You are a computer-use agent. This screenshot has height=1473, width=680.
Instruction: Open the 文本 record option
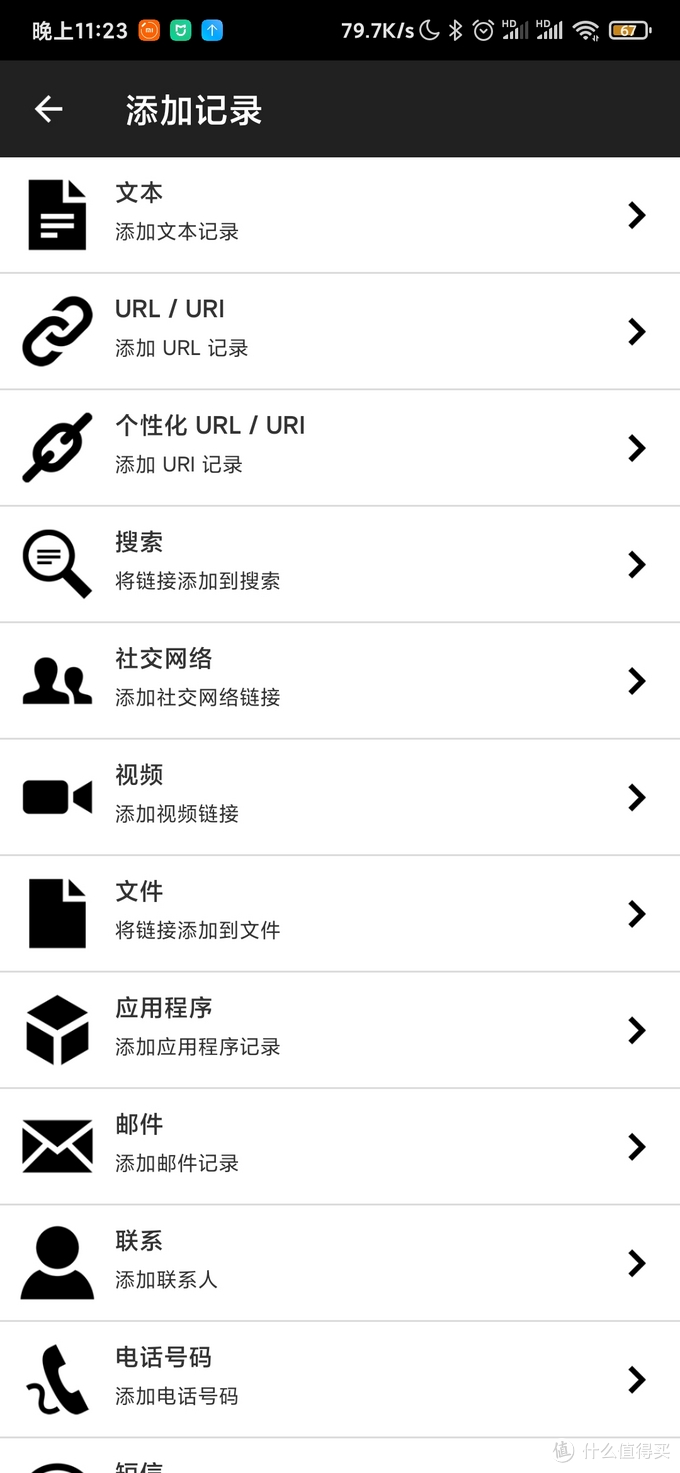340,215
